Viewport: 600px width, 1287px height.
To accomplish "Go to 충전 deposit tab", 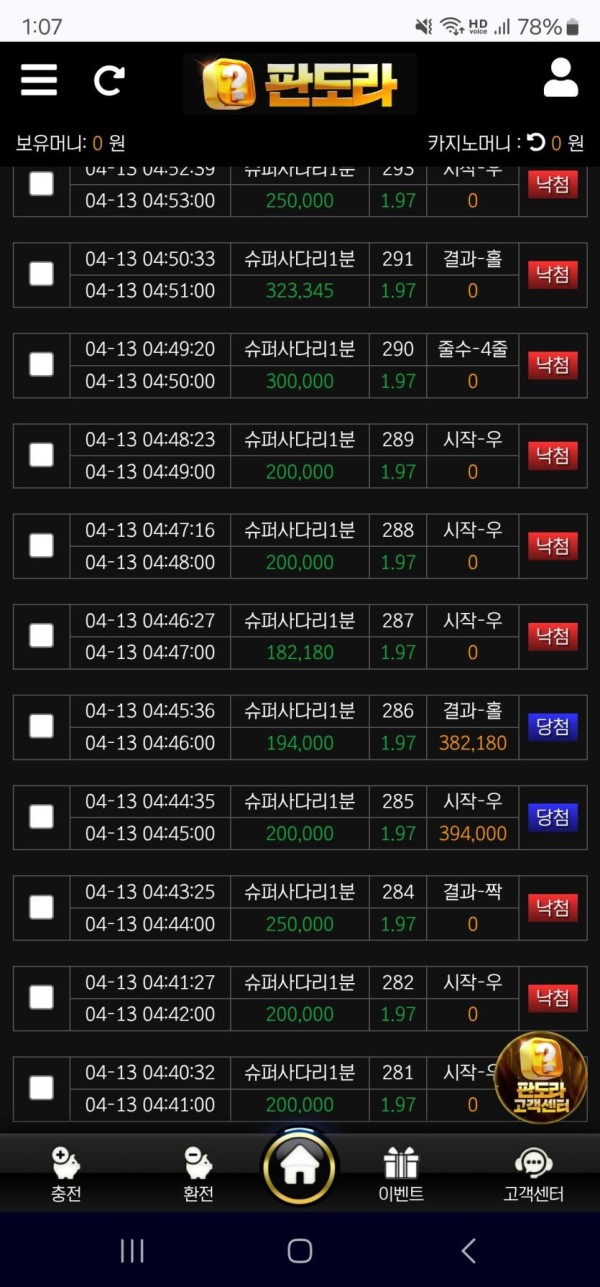I will pyautogui.click(x=66, y=1173).
